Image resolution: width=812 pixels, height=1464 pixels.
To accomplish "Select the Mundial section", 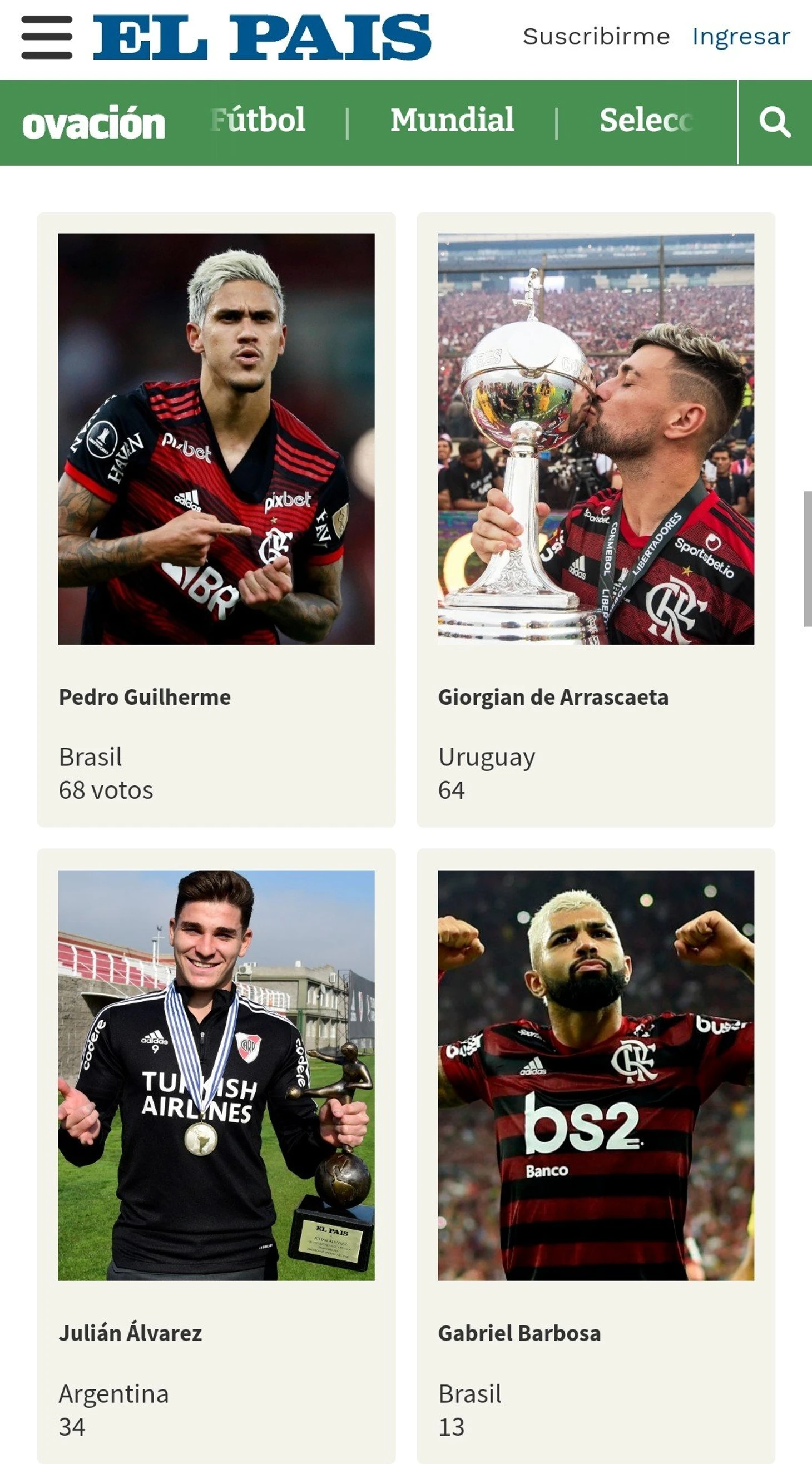I will pos(452,121).
